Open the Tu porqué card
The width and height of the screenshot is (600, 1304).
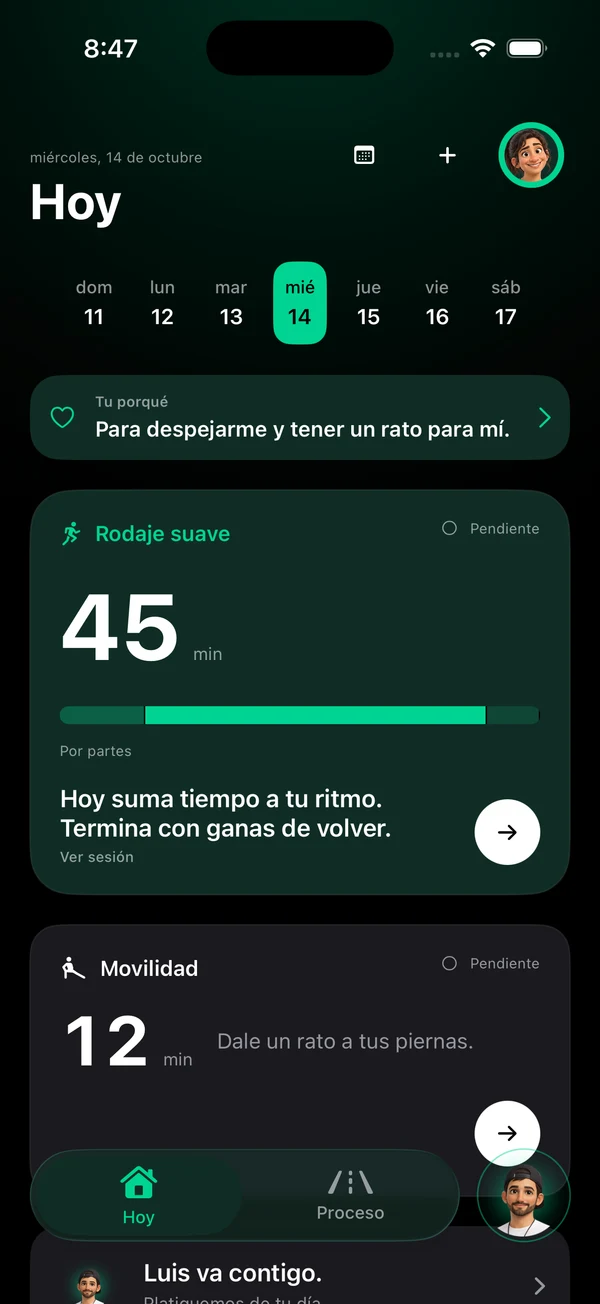tap(300, 417)
